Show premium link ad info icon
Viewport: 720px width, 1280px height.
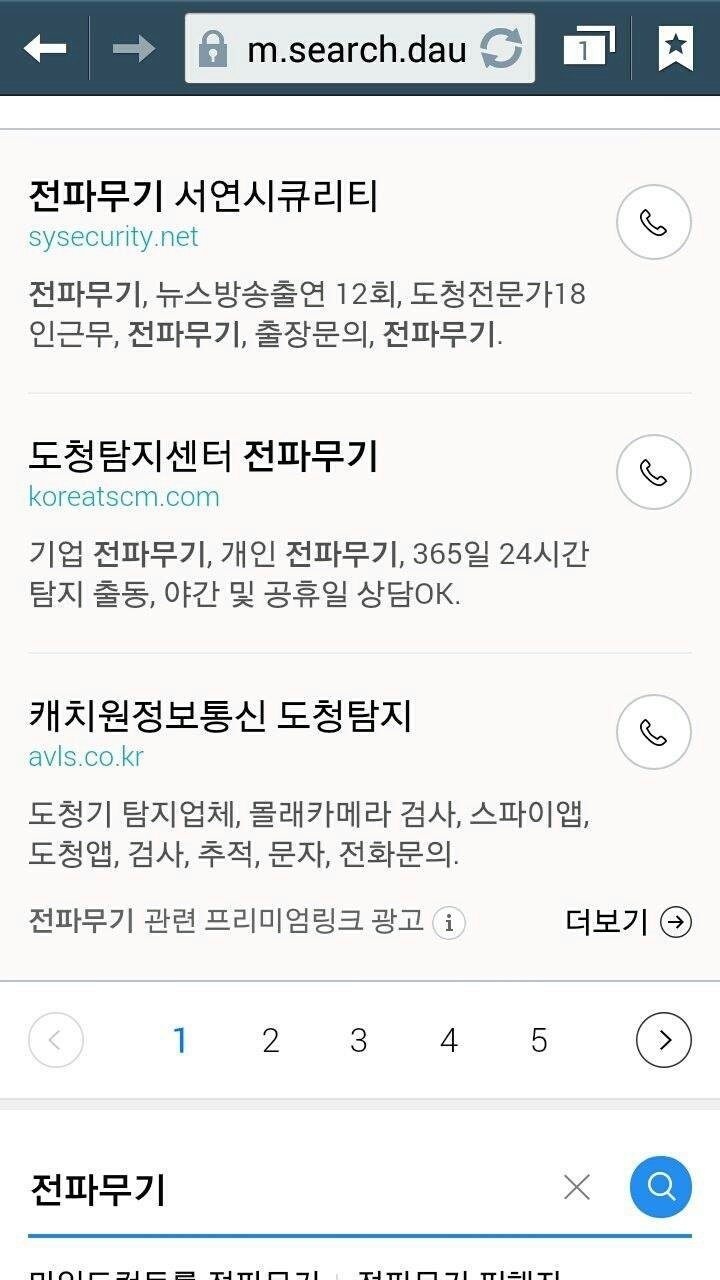pos(449,922)
